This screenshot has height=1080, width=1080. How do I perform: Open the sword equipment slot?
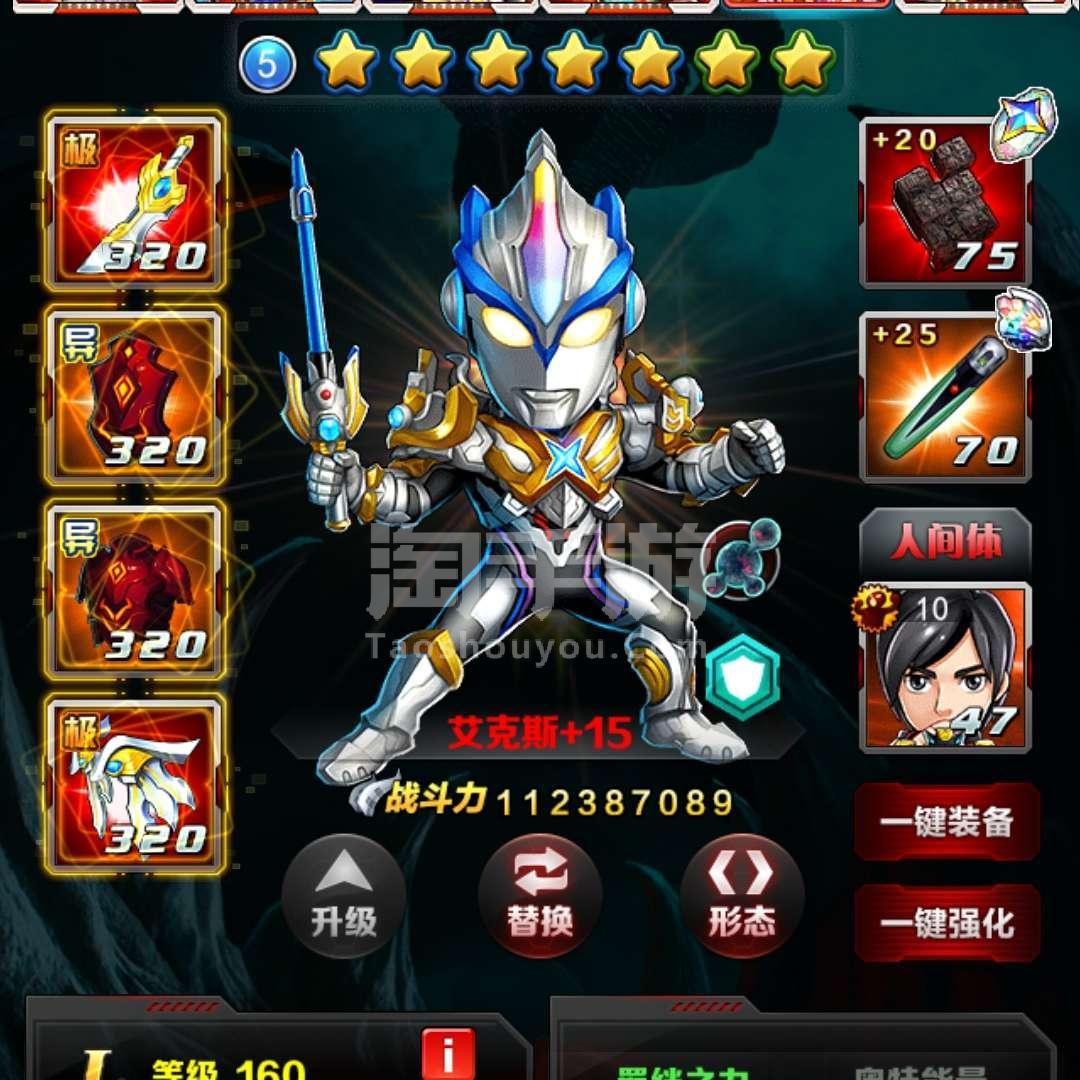[x=135, y=201]
